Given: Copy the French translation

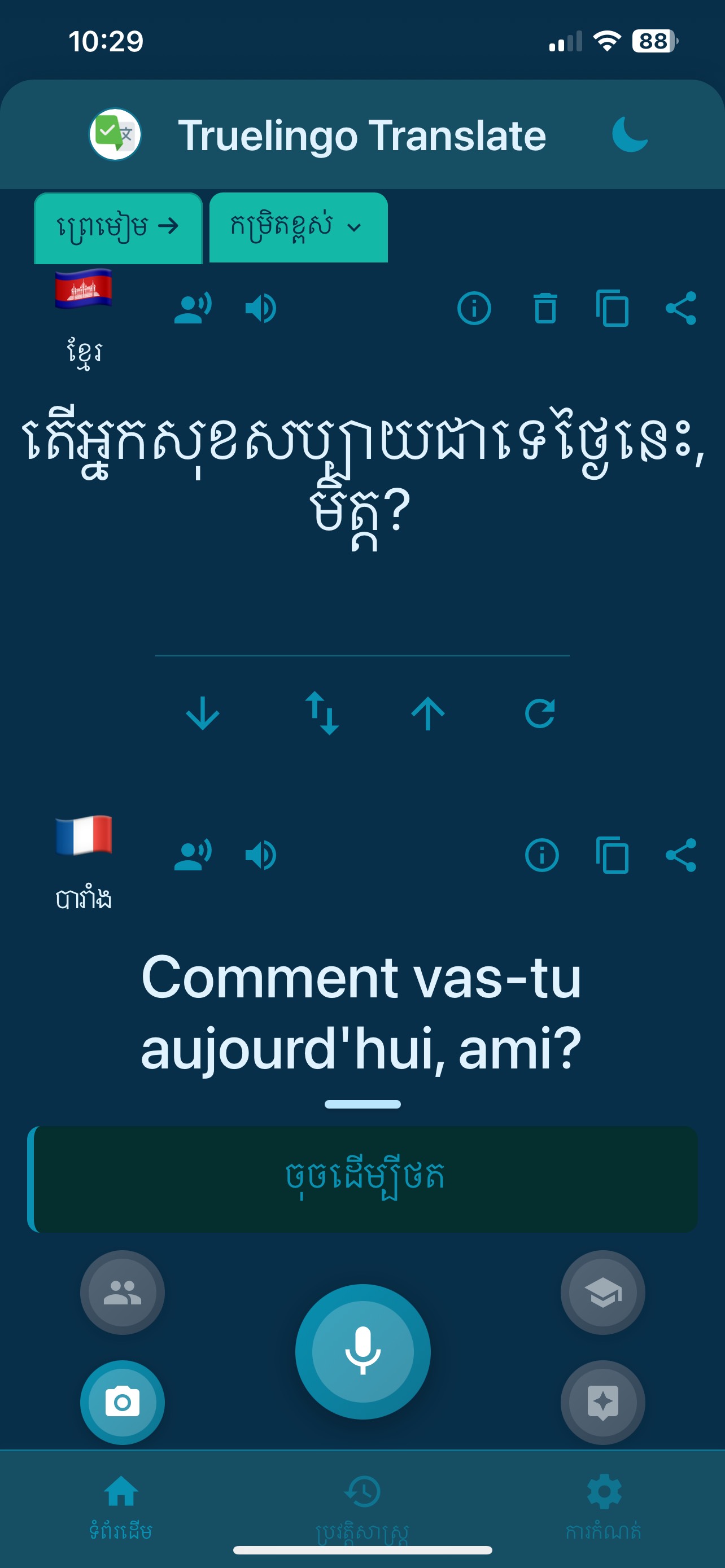Looking at the screenshot, I should pos(613,855).
